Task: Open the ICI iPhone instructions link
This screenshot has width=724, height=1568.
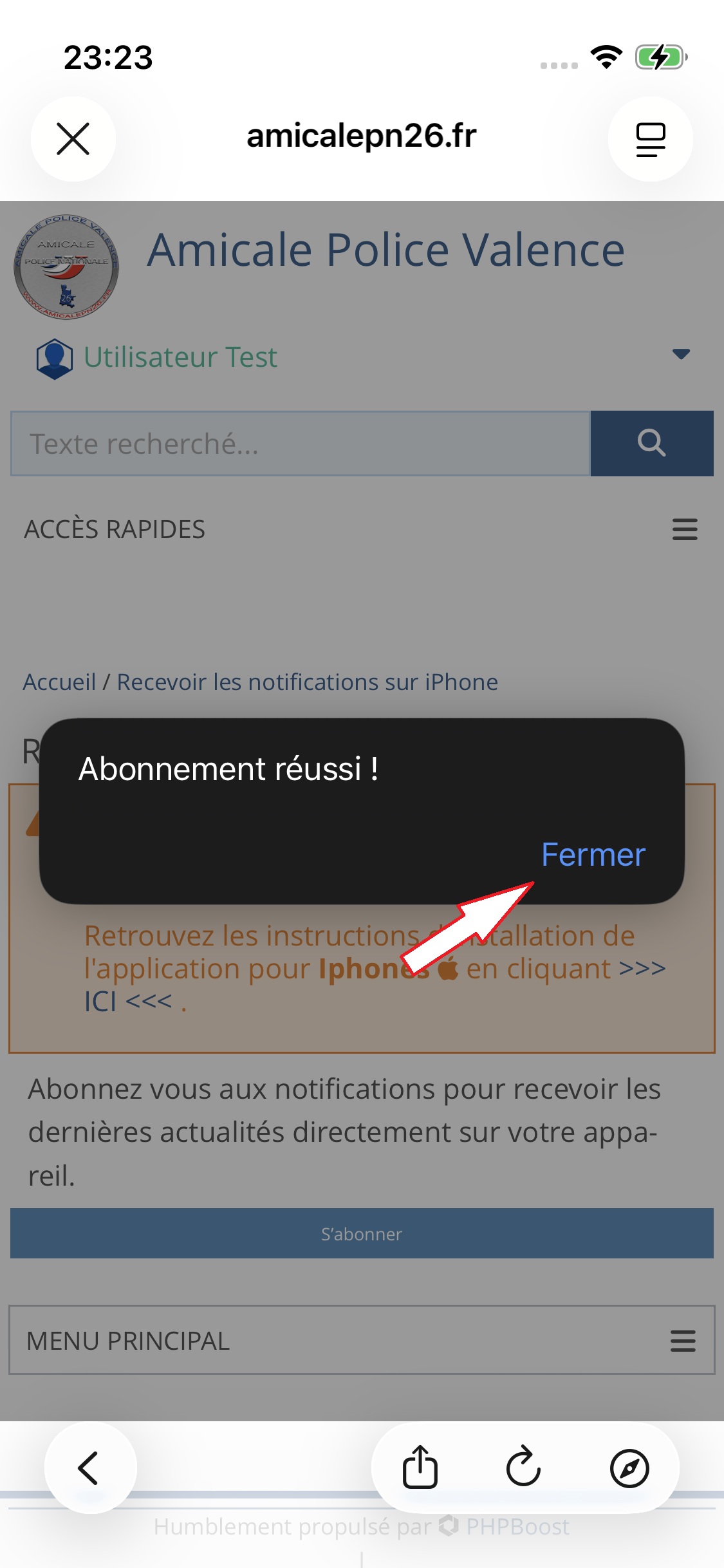Action: tap(101, 1002)
